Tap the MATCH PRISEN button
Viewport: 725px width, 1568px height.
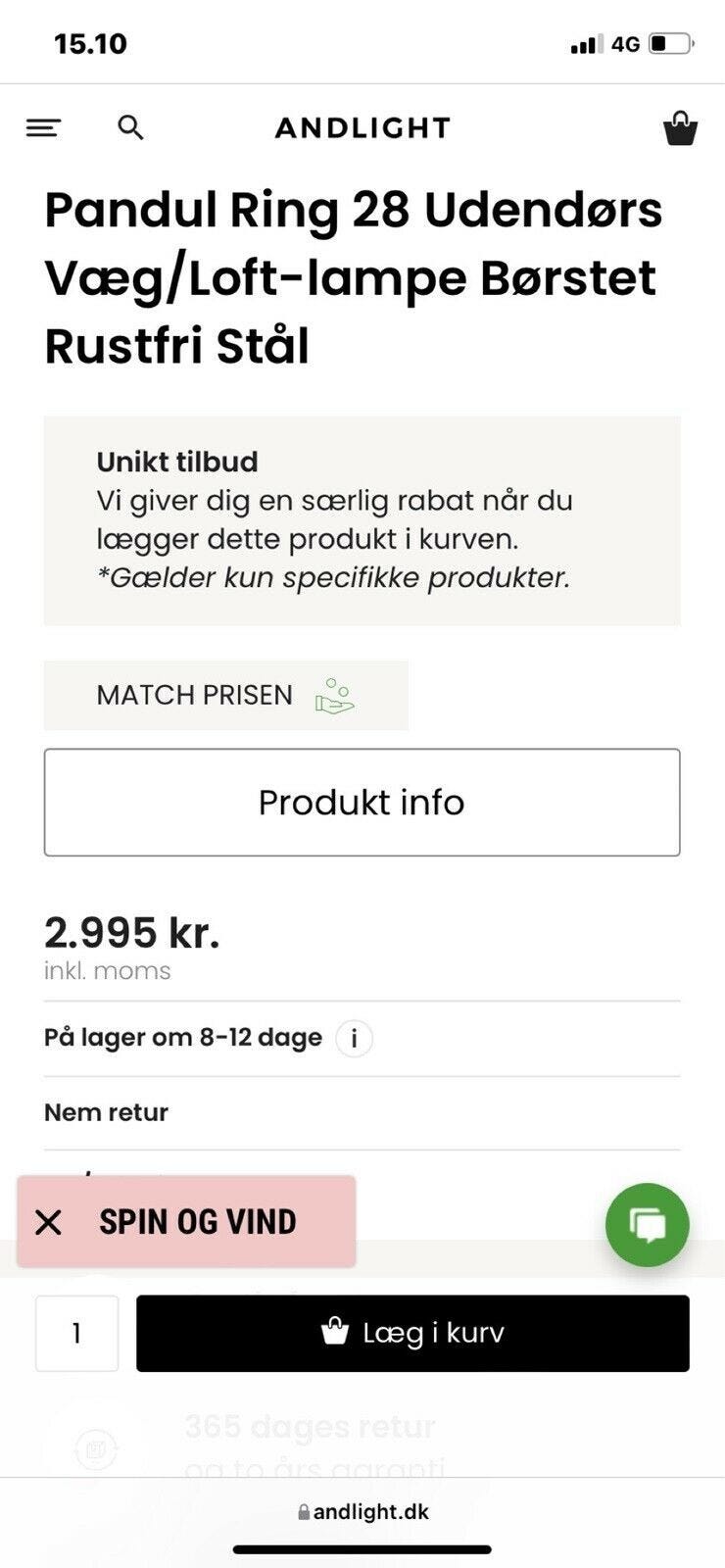click(x=225, y=695)
